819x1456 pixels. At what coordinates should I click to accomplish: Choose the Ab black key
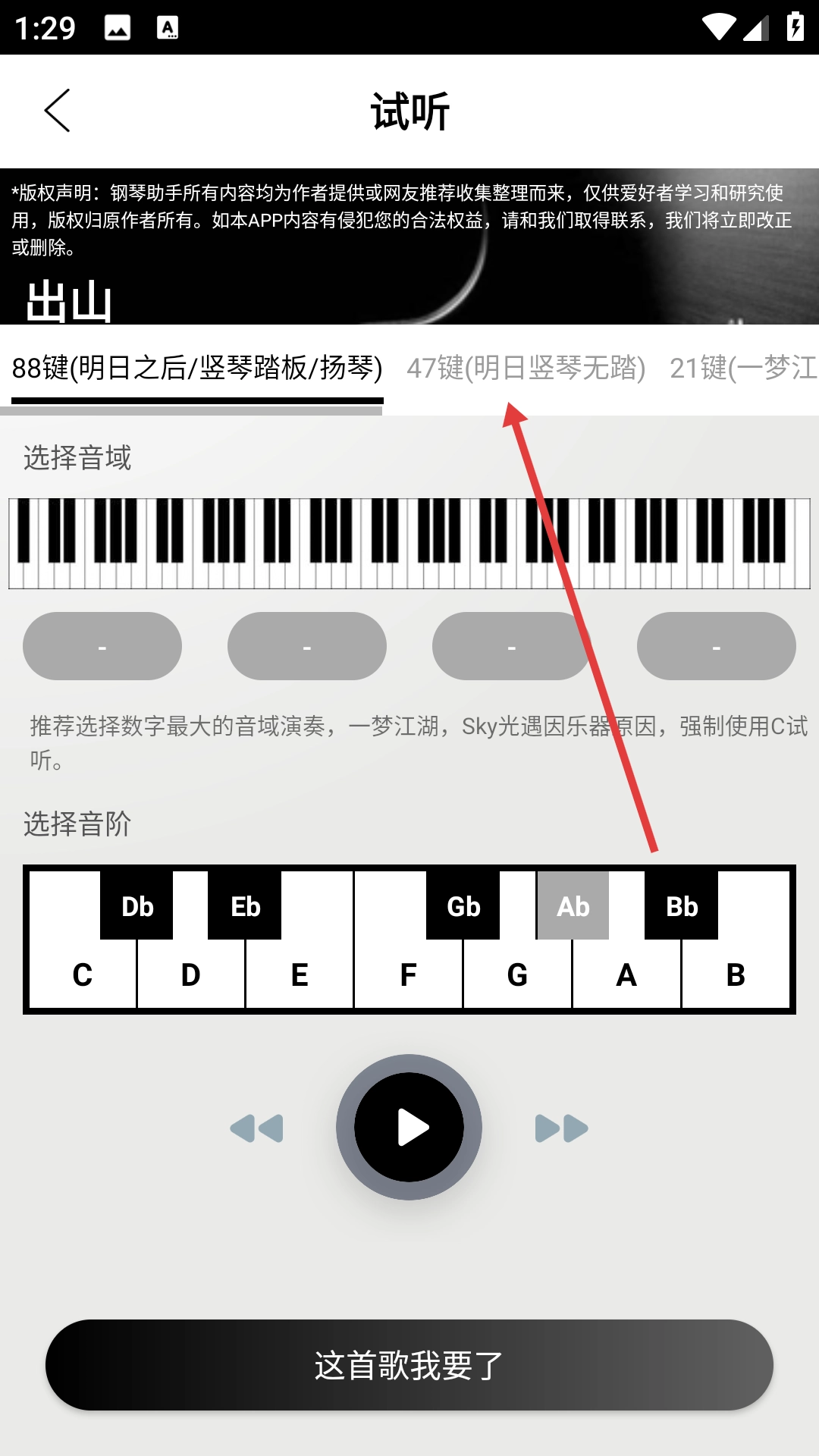tap(573, 906)
